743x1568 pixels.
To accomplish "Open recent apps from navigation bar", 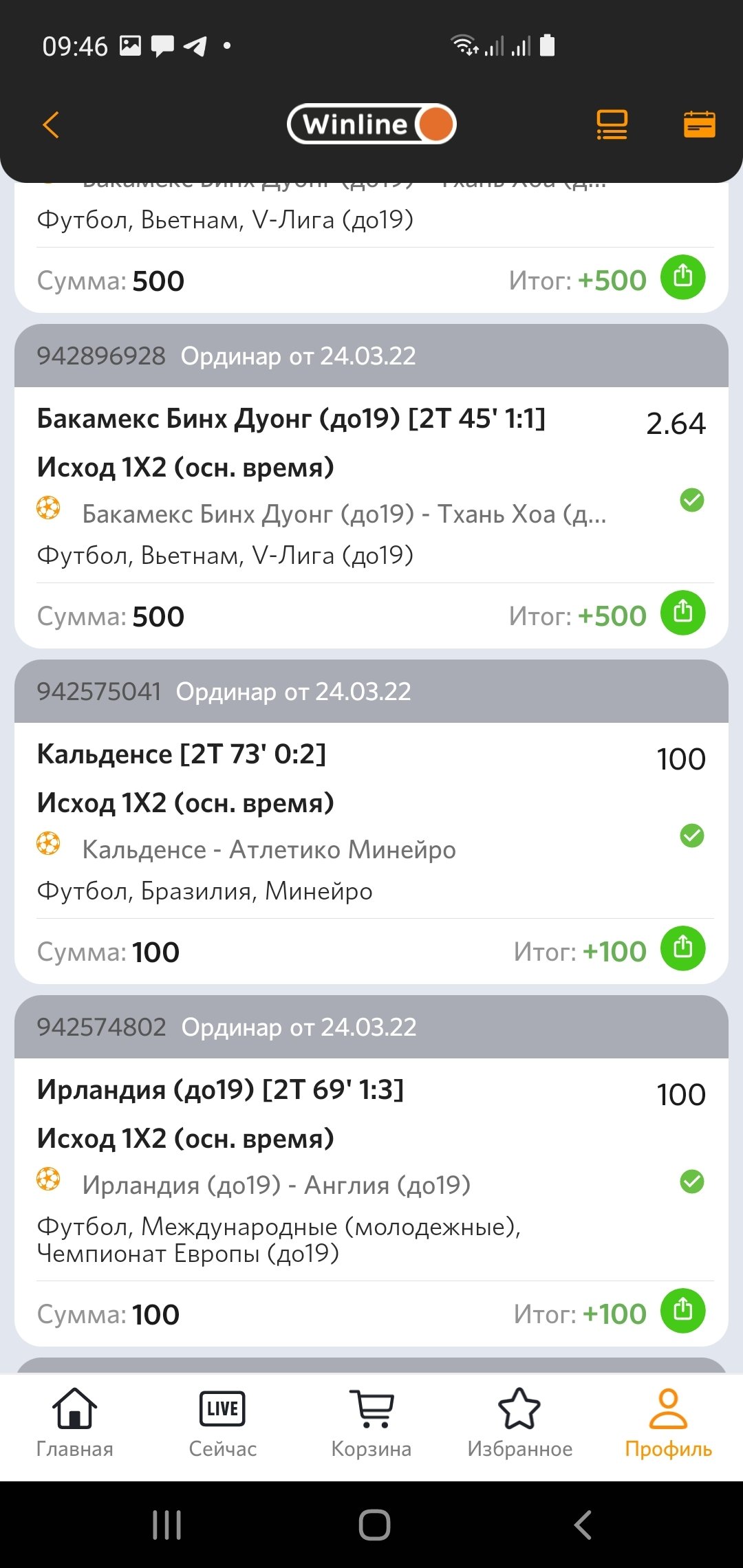I will pos(166,1525).
